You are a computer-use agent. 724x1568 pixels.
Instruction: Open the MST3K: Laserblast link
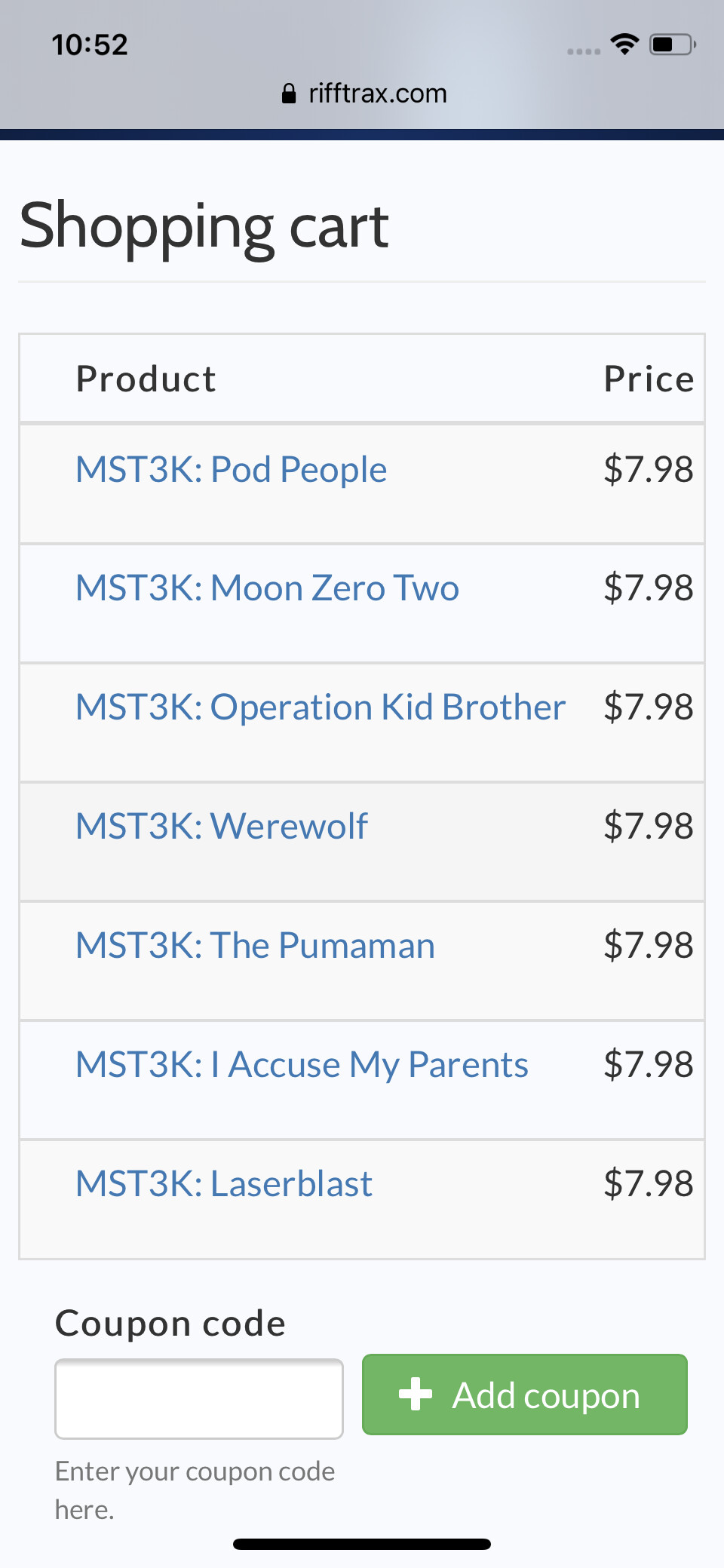coord(223,1184)
